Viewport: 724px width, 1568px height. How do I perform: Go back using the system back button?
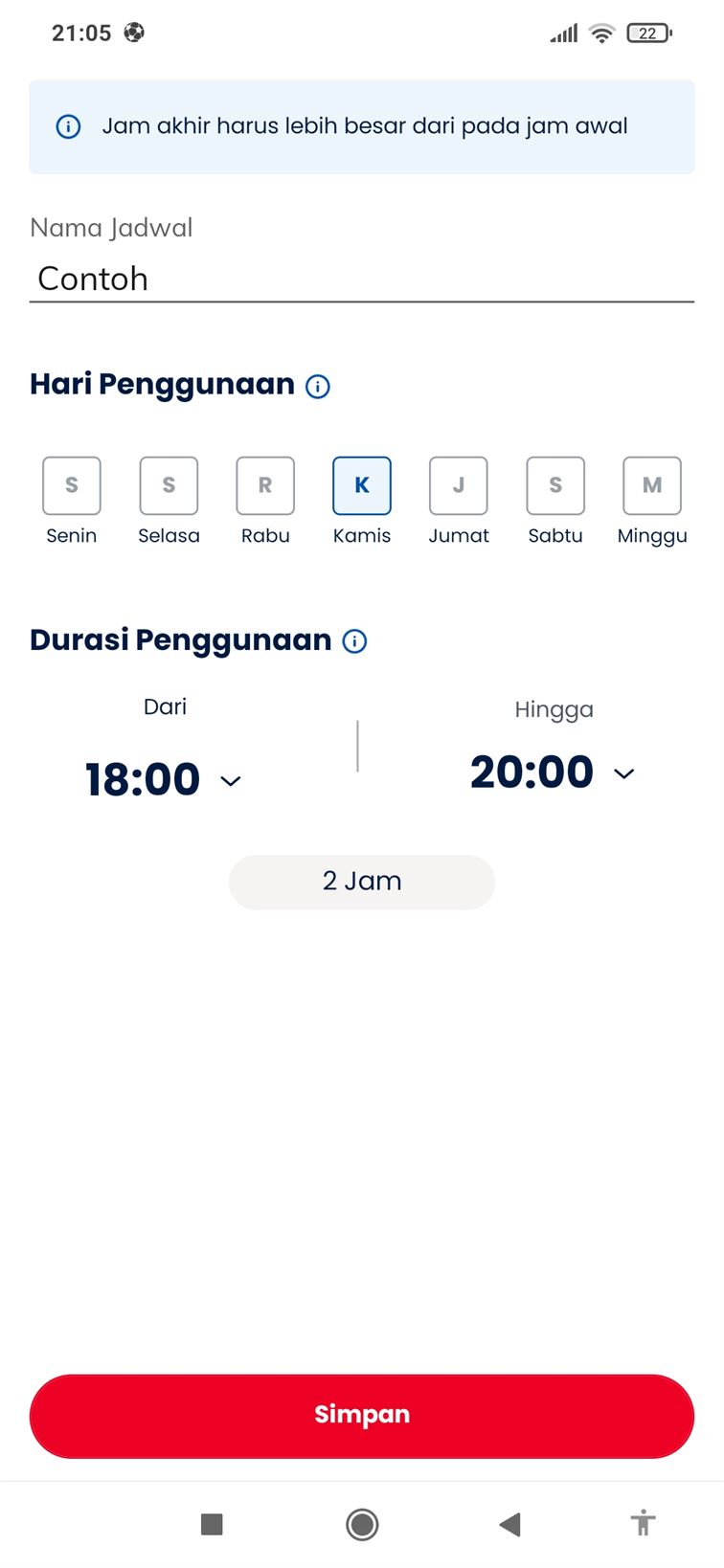pyautogui.click(x=510, y=1524)
